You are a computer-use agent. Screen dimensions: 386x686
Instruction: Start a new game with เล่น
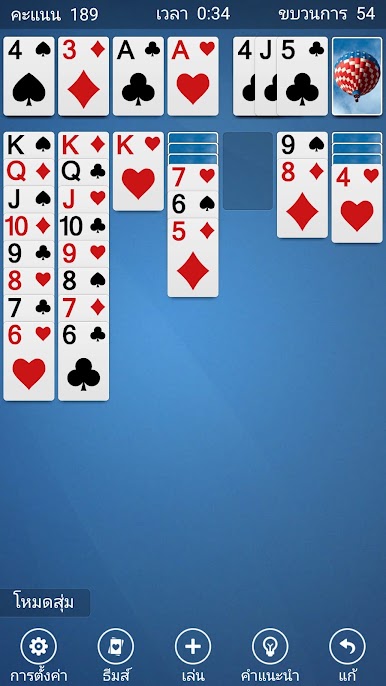pyautogui.click(x=193, y=654)
